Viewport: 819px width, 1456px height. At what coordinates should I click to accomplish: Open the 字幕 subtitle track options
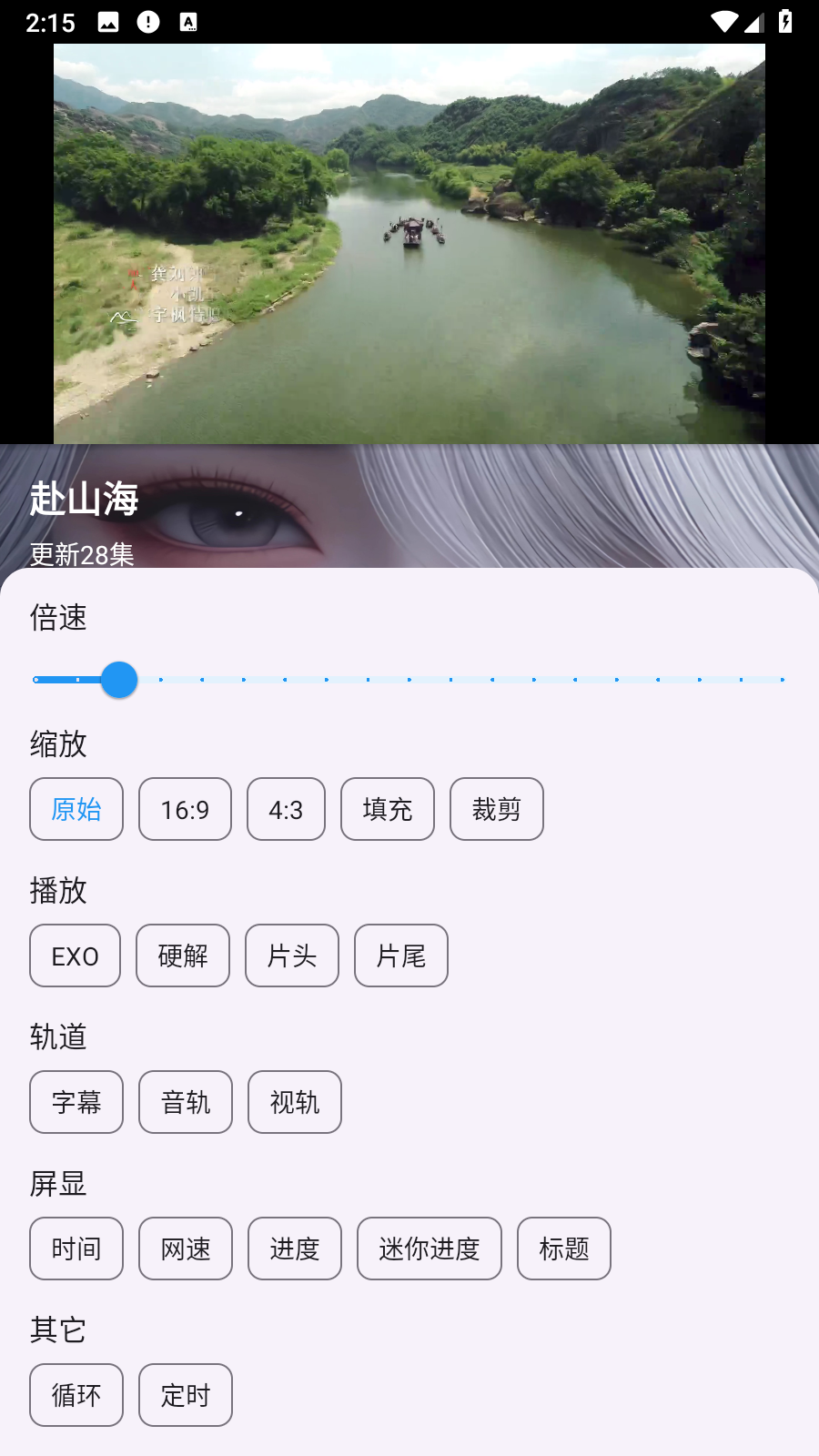76,1102
